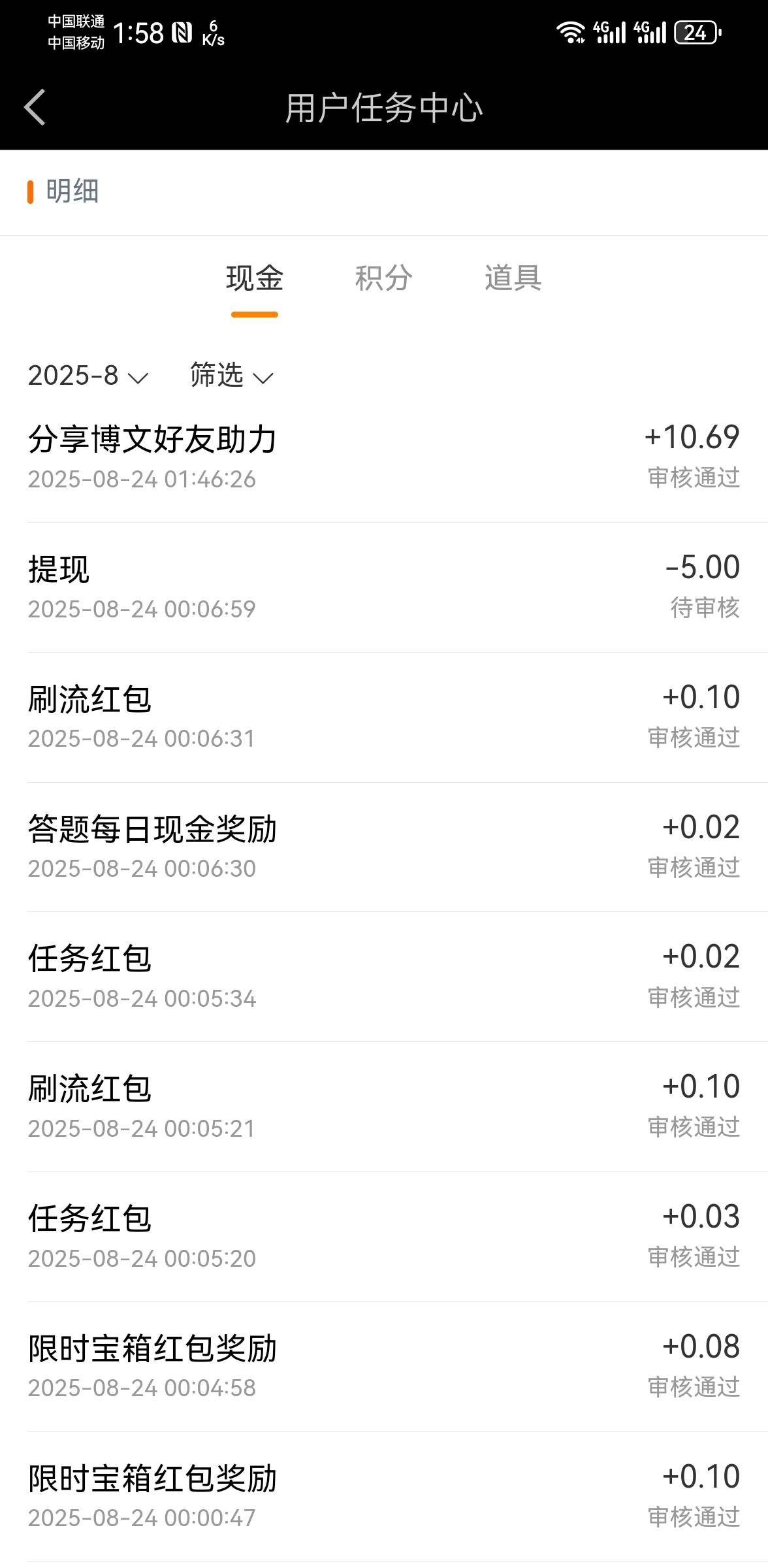Expand the 筛选 filter dropdown
Viewport: 768px width, 1568px height.
click(231, 376)
